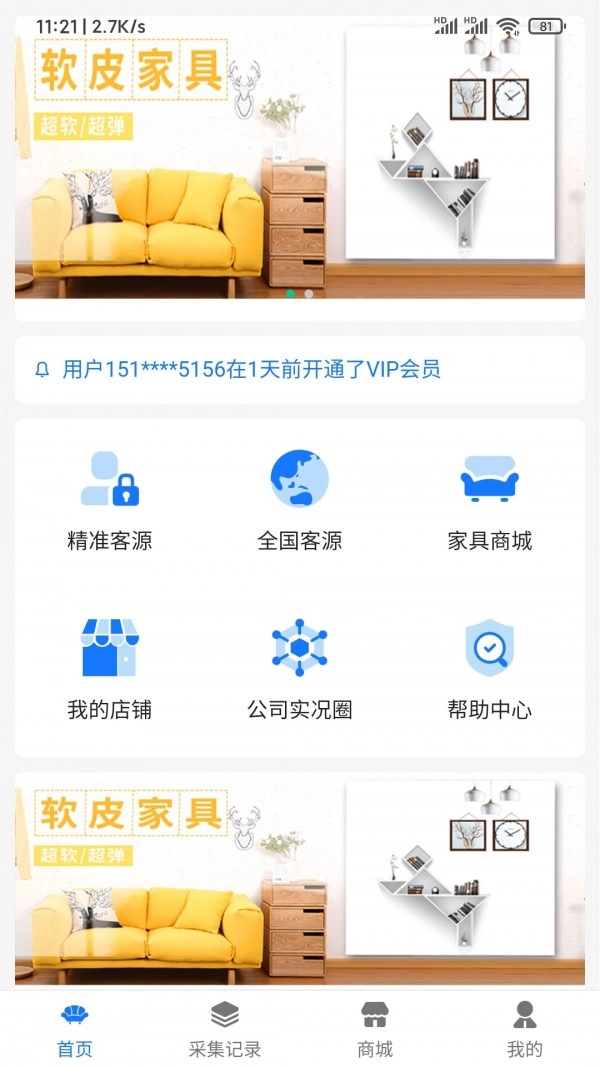Viewport: 600px width, 1067px height.
Task: Open 我的店铺 shop entry
Action: coord(110,669)
